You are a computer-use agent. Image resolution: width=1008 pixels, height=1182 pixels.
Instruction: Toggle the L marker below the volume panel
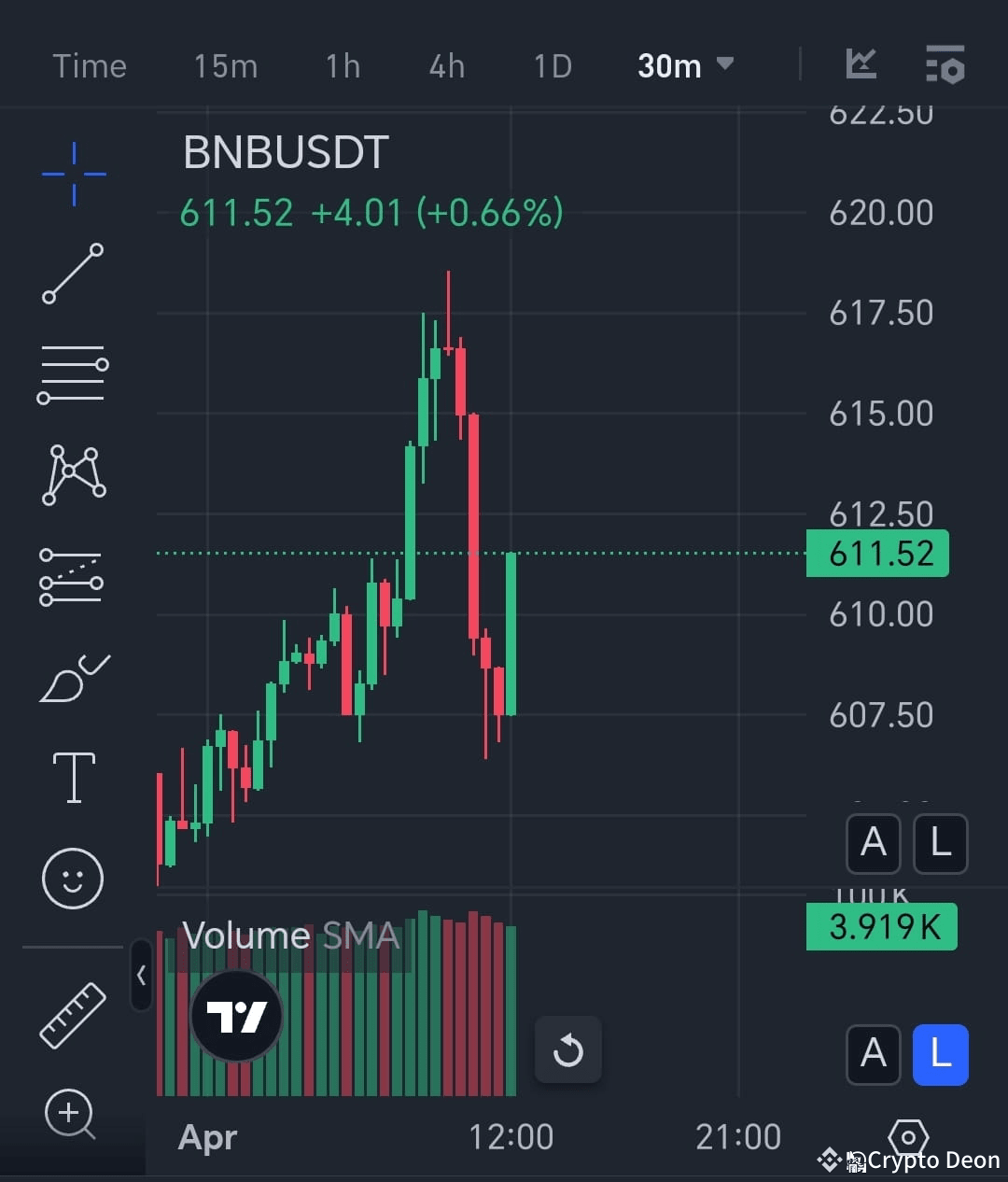tap(940, 1055)
